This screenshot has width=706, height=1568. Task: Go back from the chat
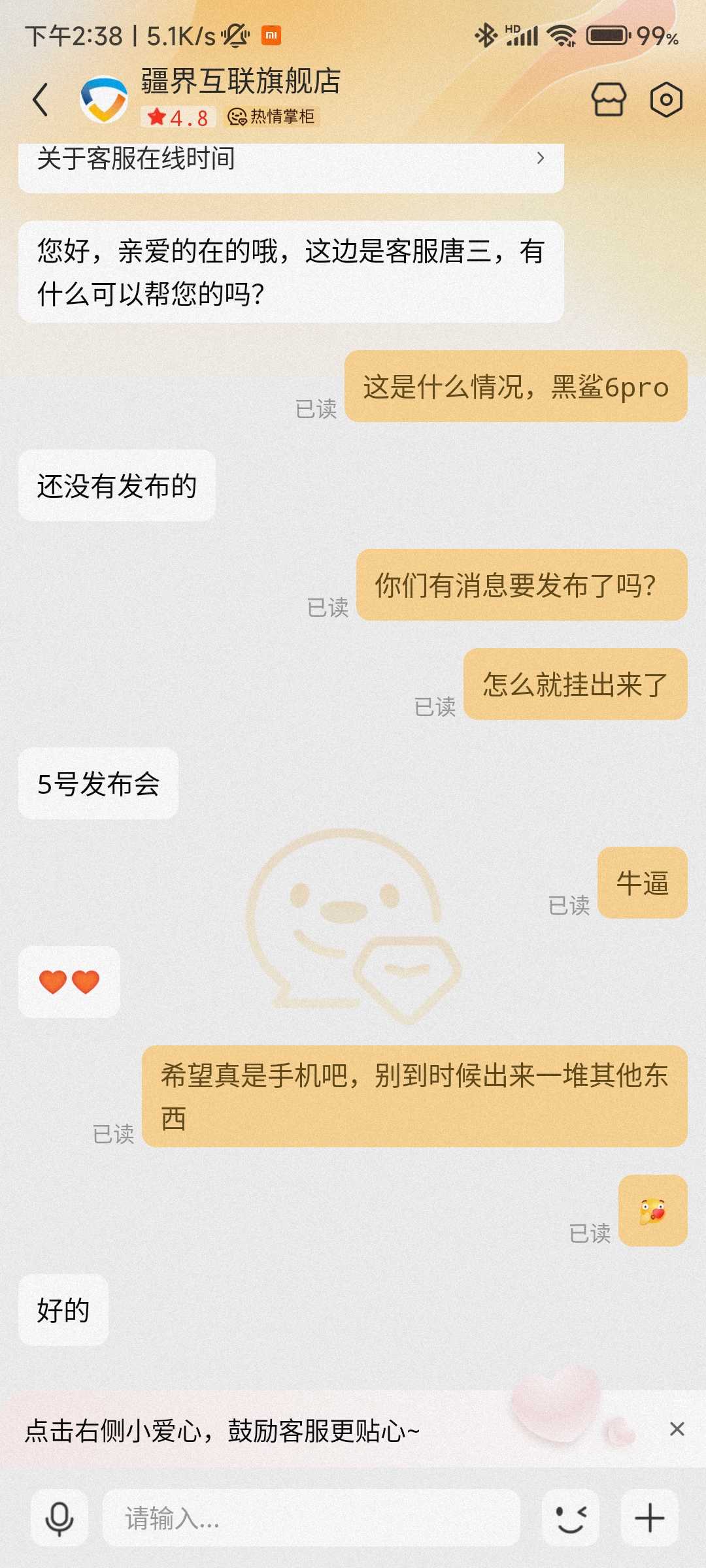point(41,100)
